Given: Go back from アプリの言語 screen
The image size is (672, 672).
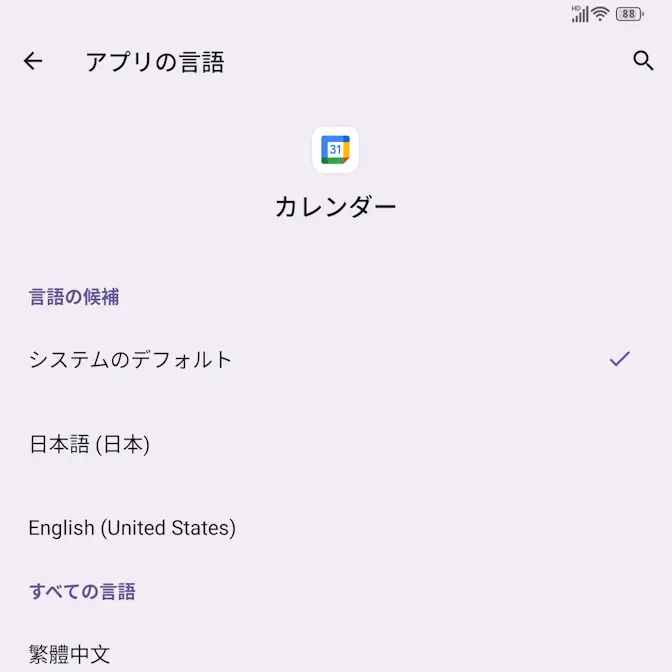Looking at the screenshot, I should [x=33, y=61].
